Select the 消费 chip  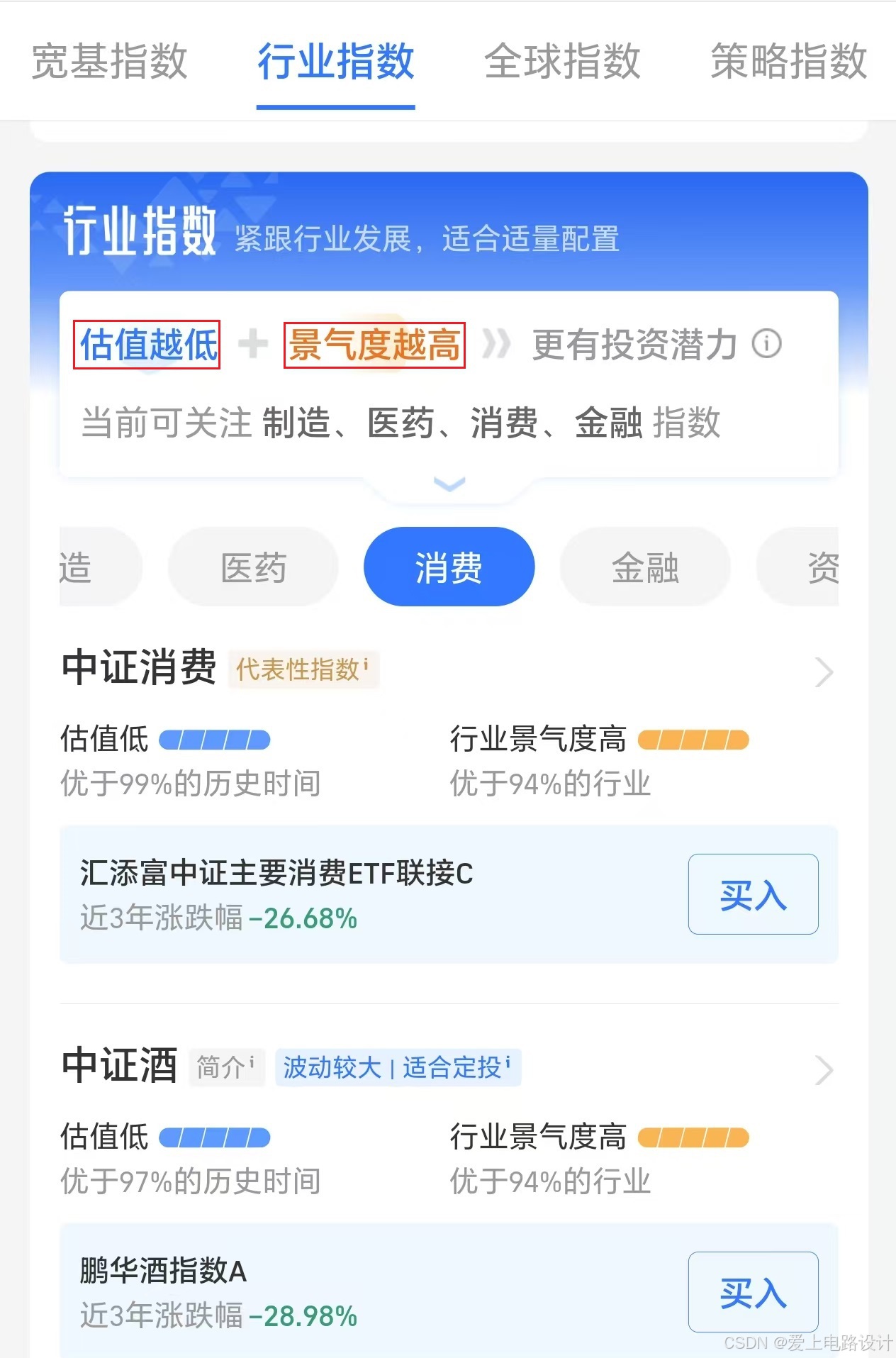click(449, 567)
